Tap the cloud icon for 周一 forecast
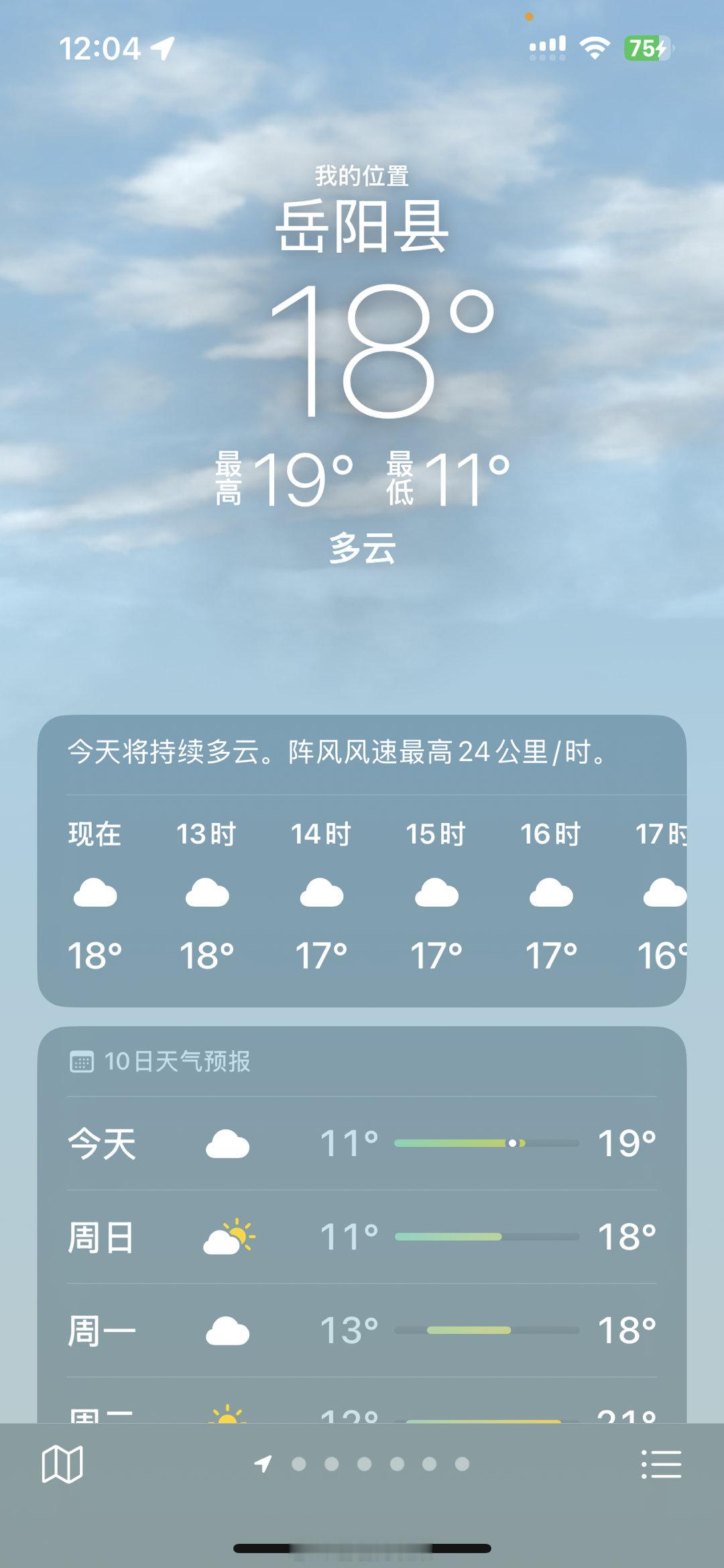Image resolution: width=724 pixels, height=1568 pixels. [x=228, y=1333]
